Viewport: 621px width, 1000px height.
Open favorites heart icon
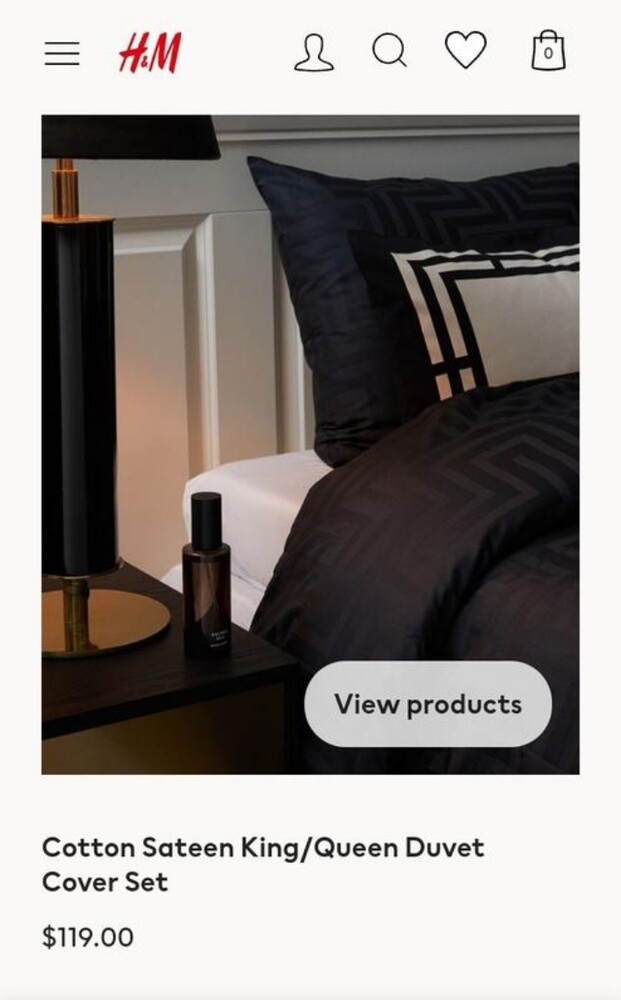tap(465, 50)
